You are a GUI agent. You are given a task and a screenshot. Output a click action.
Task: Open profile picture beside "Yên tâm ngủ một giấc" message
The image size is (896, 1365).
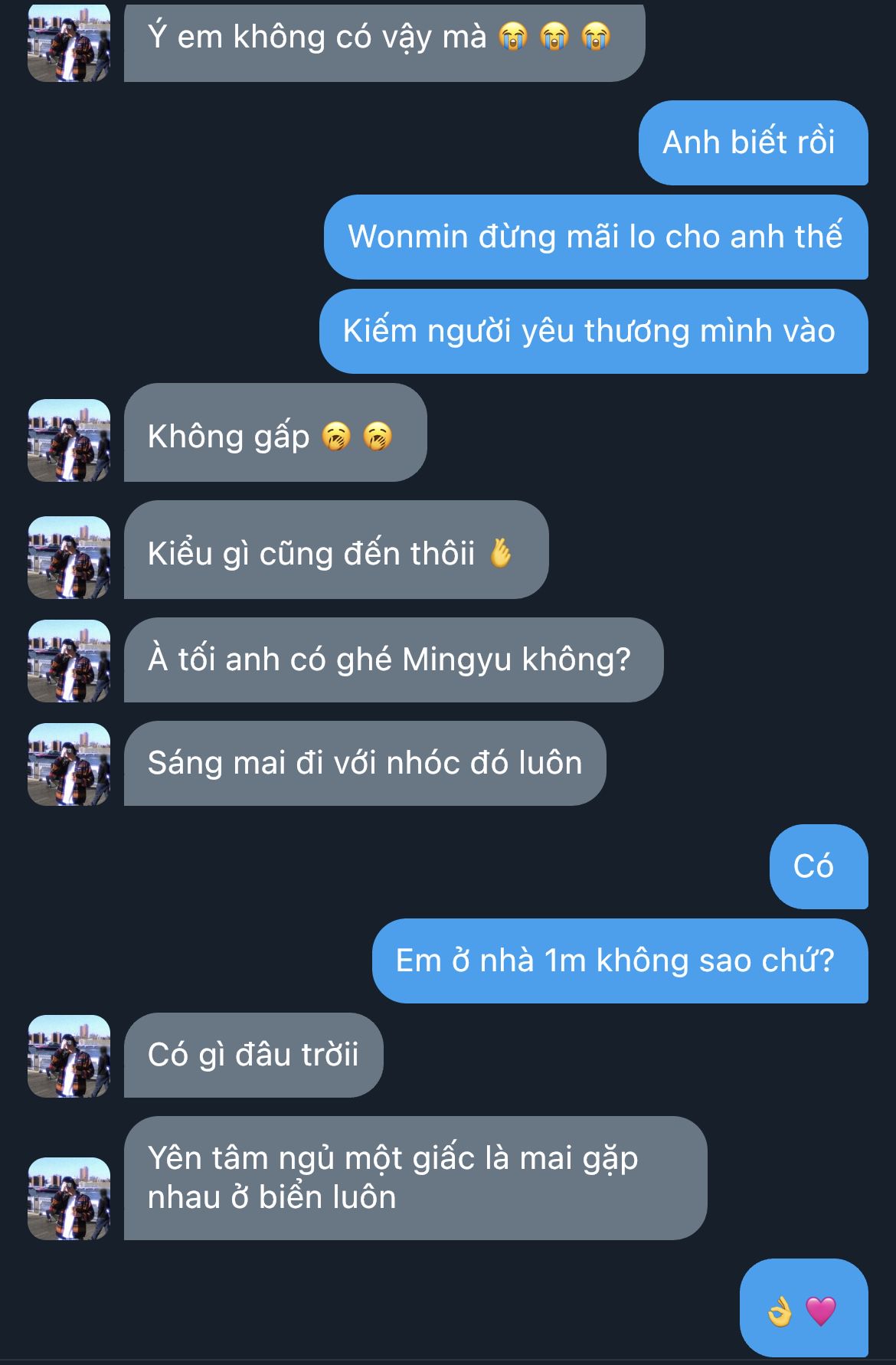[69, 1199]
